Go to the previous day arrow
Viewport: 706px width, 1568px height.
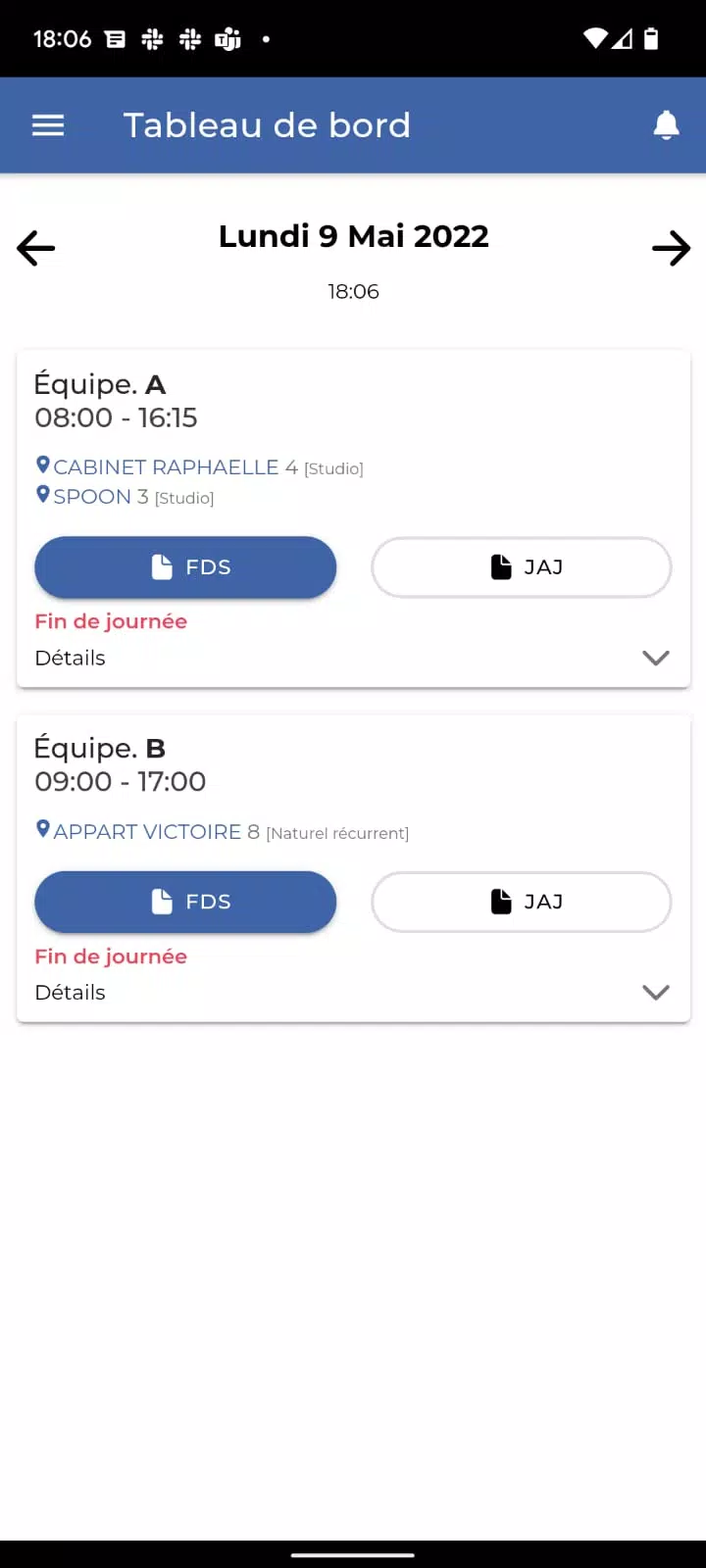pyautogui.click(x=36, y=248)
